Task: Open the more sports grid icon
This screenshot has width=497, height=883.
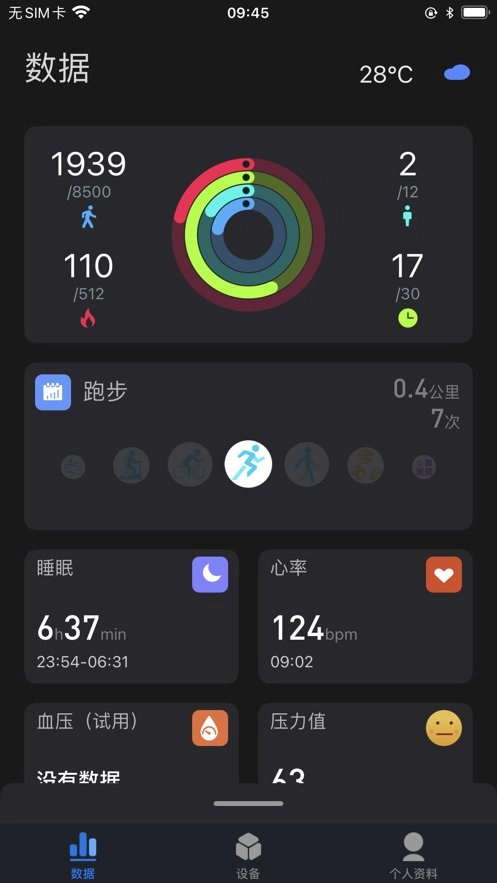Action: click(424, 467)
